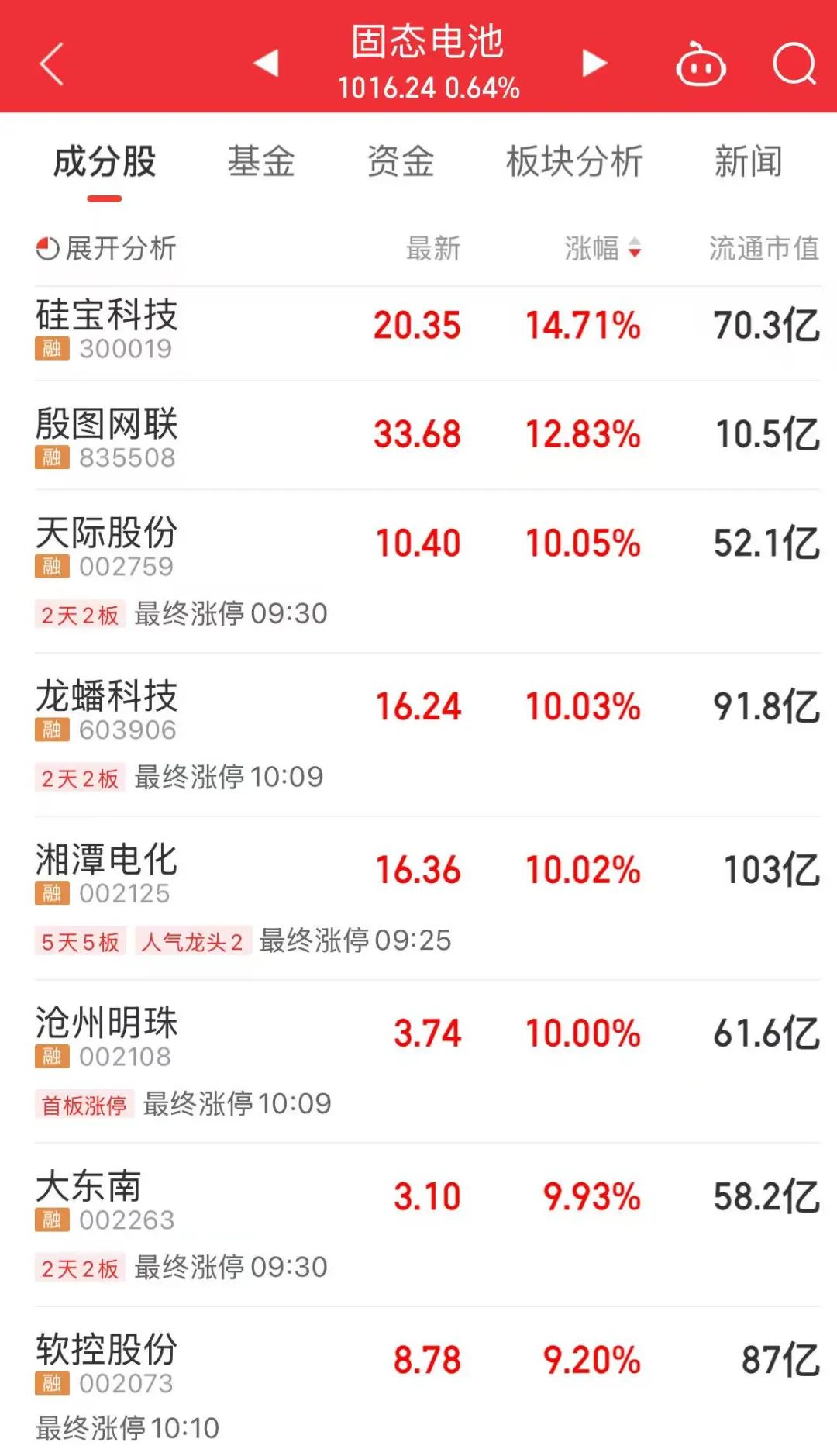Image resolution: width=837 pixels, height=1456 pixels.
Task: Tap the index value 1016.24 under the title
Action: click(387, 88)
